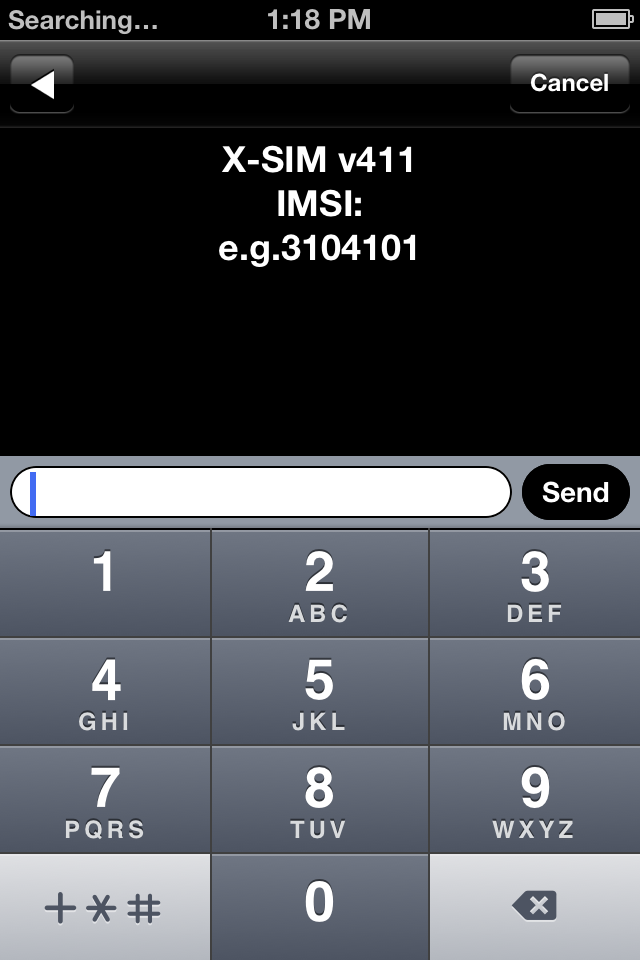Screen dimensions: 640x960
Task: Delete last digit with backspace key
Action: coord(534,907)
